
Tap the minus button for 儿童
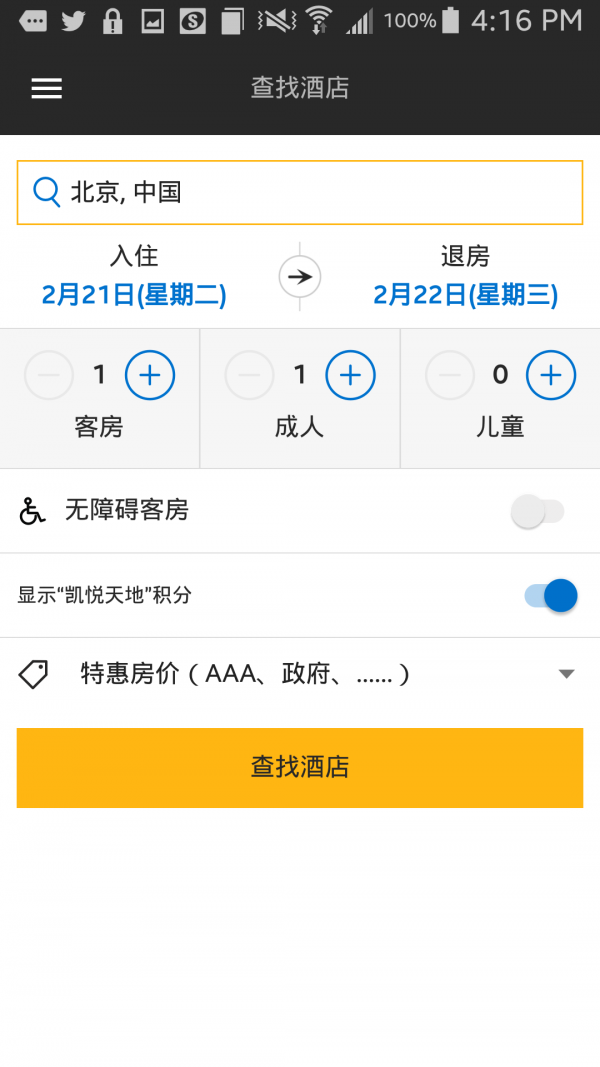pyautogui.click(x=450, y=375)
